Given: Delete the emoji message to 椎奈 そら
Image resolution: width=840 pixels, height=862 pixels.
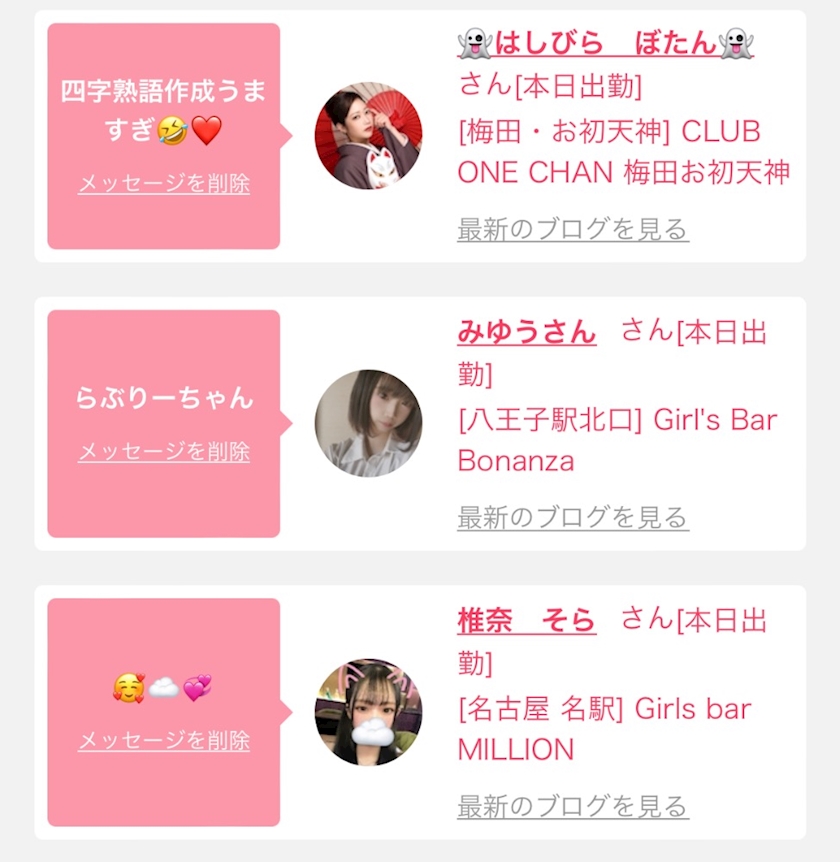Looking at the screenshot, I should pos(164,741).
